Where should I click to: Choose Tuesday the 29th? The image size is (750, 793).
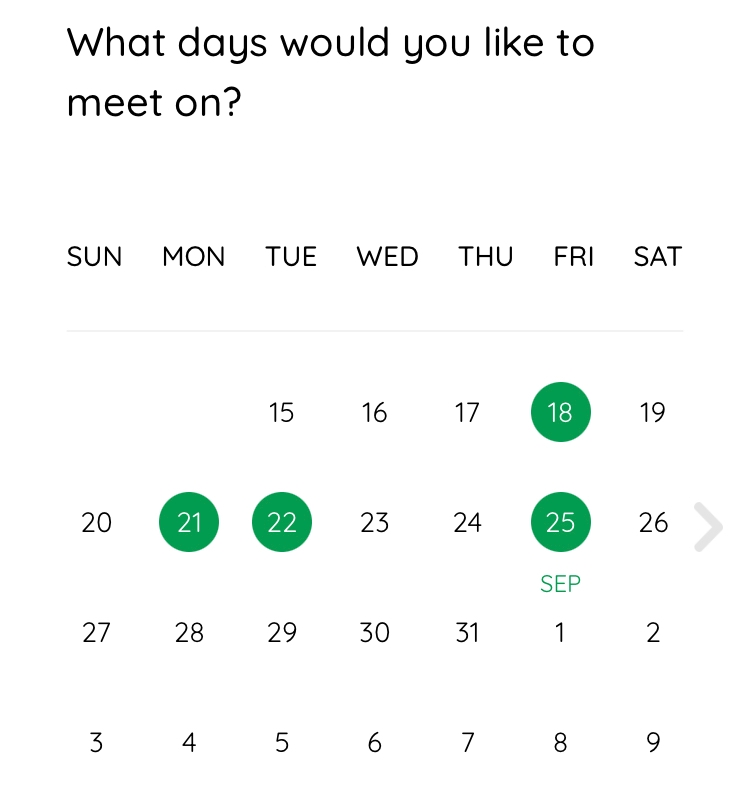282,632
